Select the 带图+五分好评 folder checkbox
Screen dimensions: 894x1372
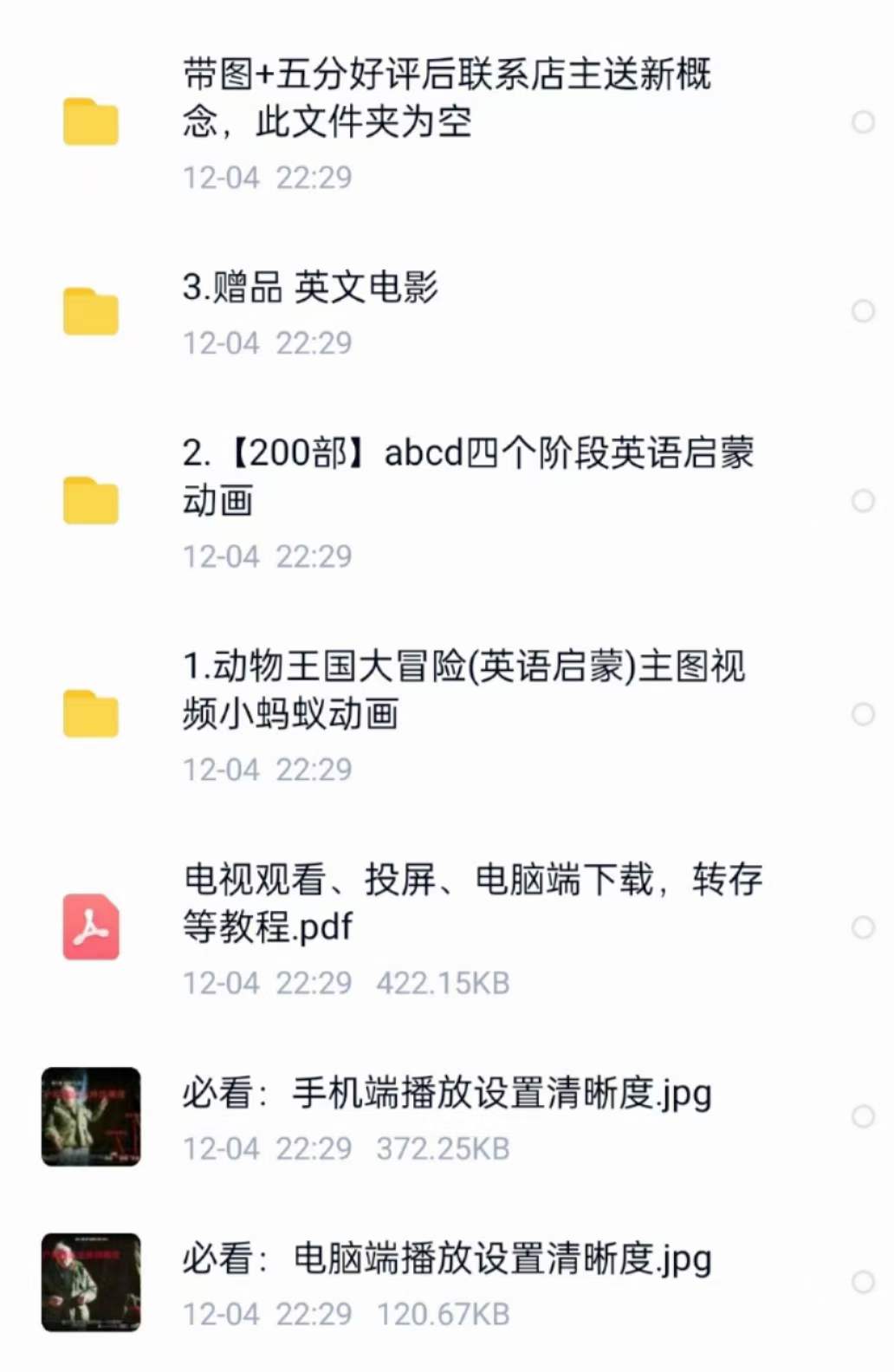pyautogui.click(x=863, y=122)
